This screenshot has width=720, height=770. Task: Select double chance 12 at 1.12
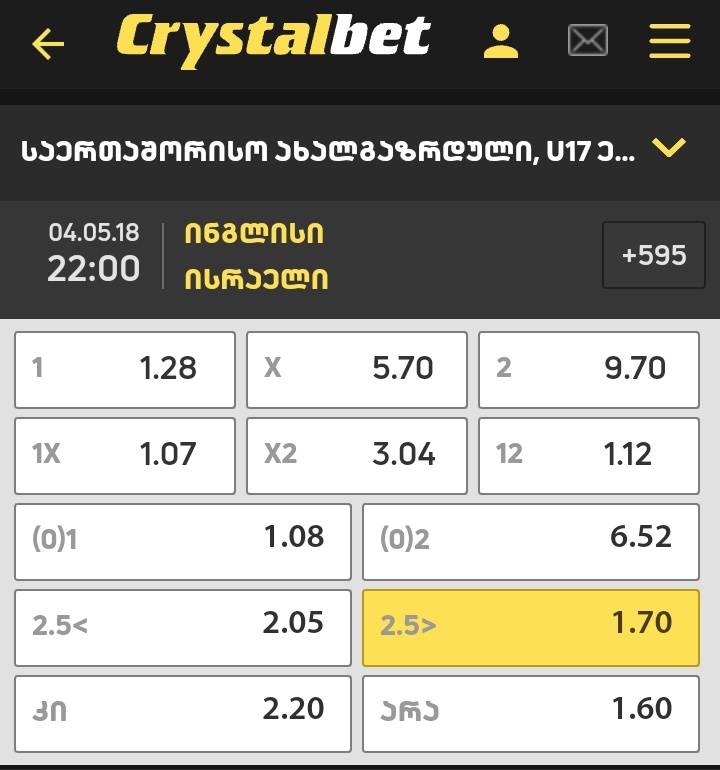point(588,455)
